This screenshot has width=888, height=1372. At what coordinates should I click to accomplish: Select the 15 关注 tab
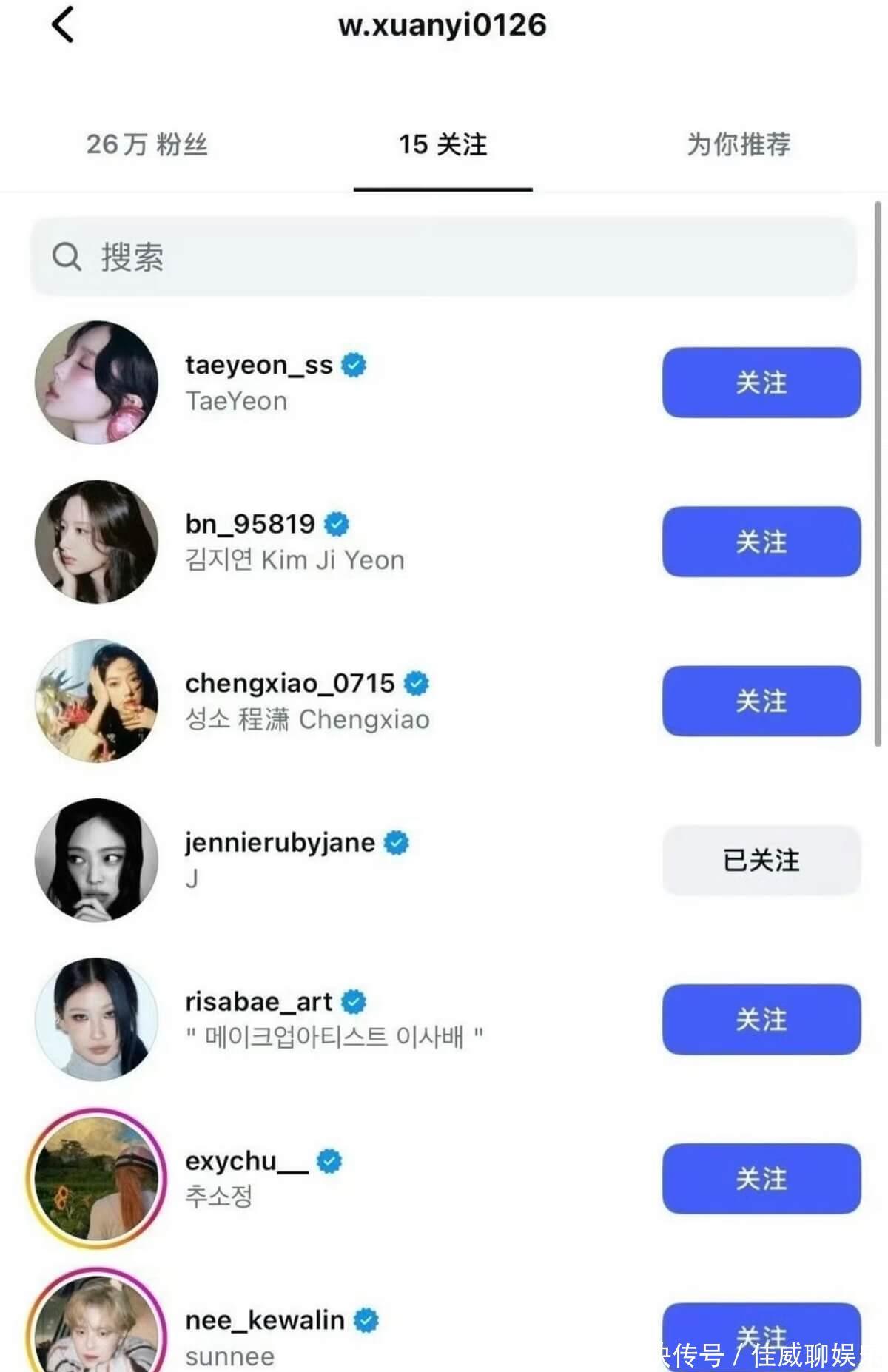pyautogui.click(x=443, y=144)
